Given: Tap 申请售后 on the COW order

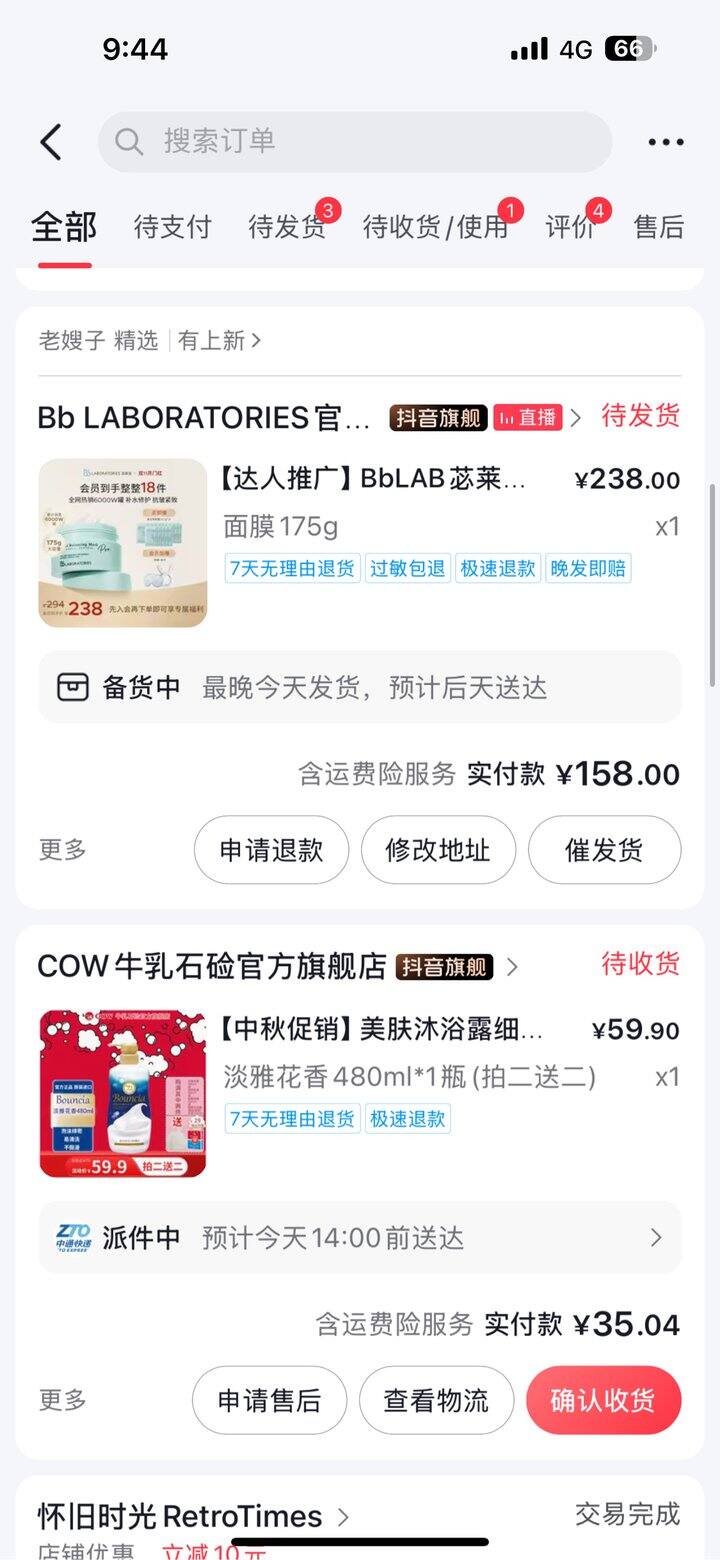Looking at the screenshot, I should click(269, 1400).
